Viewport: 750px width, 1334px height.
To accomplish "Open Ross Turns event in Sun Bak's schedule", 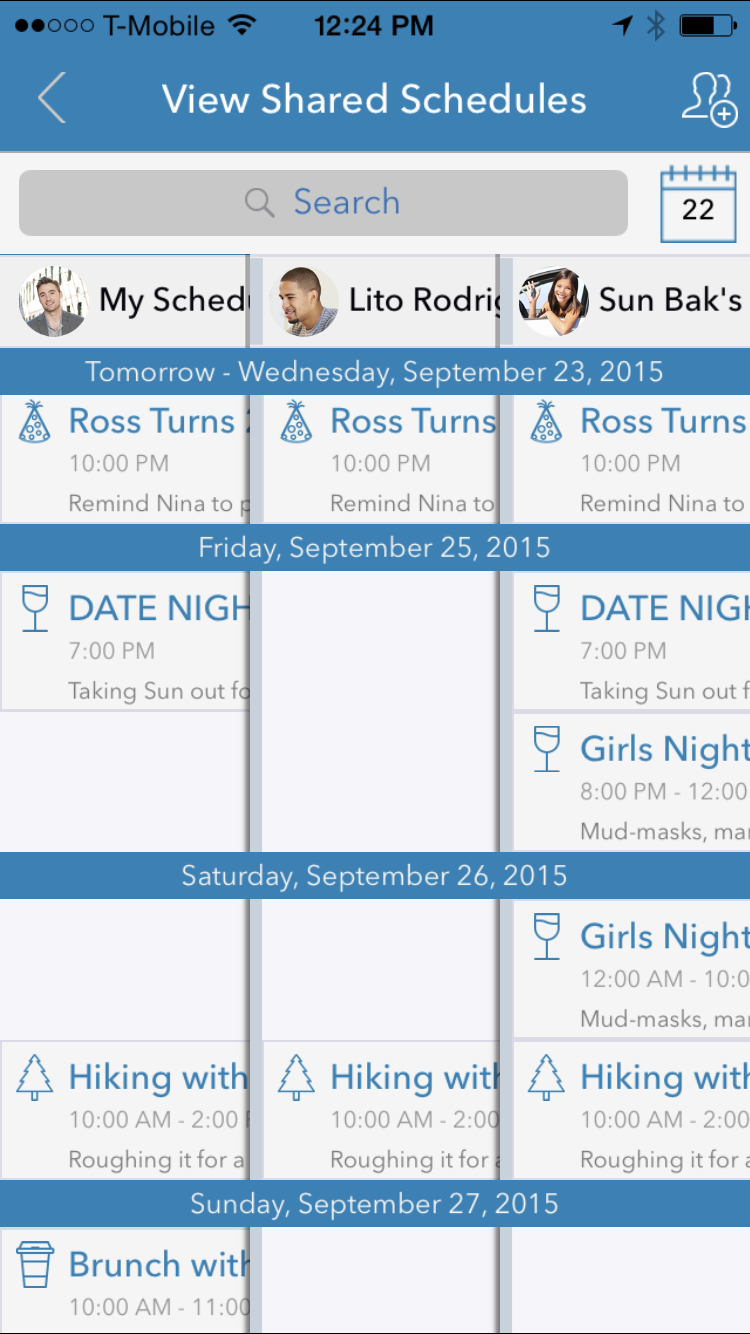I will pos(632,460).
